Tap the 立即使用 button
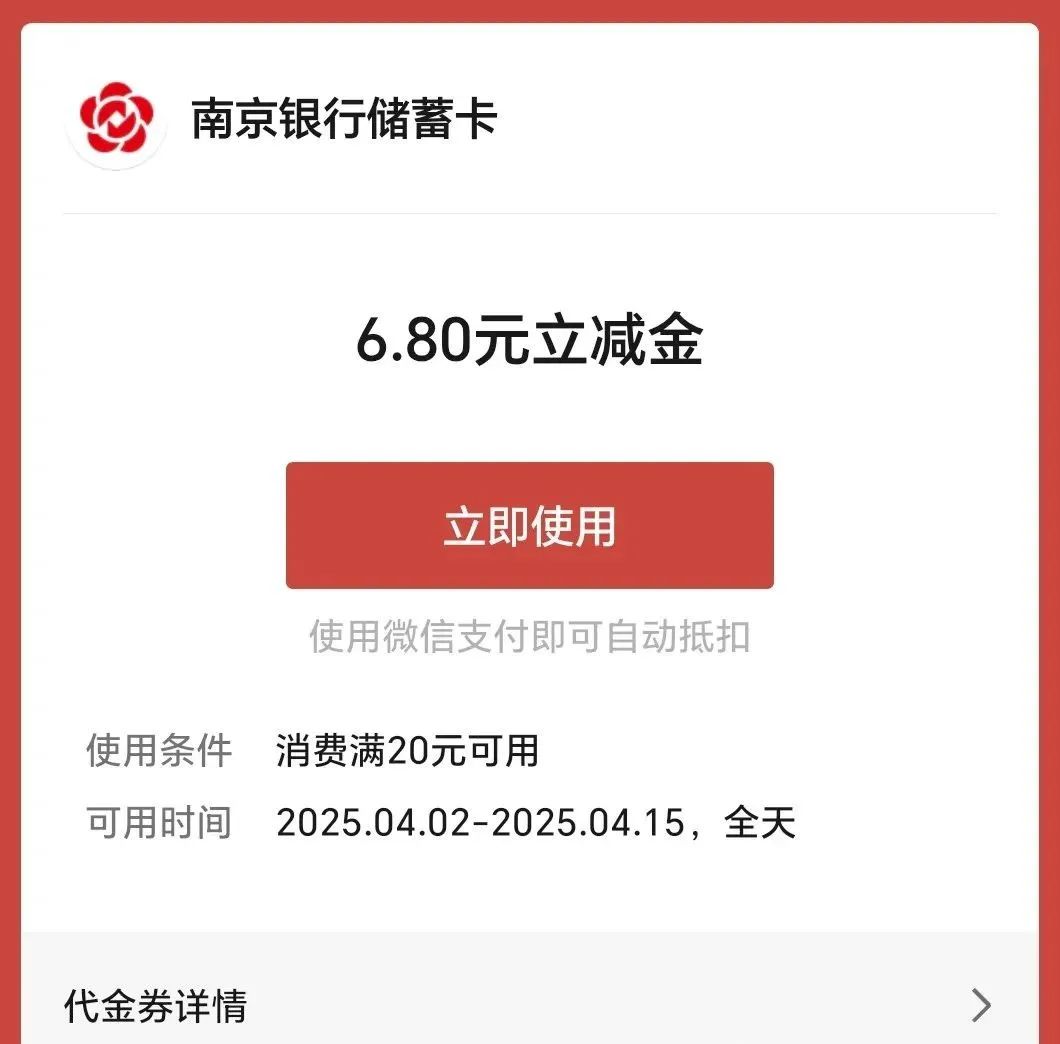1060x1044 pixels. pyautogui.click(x=529, y=525)
